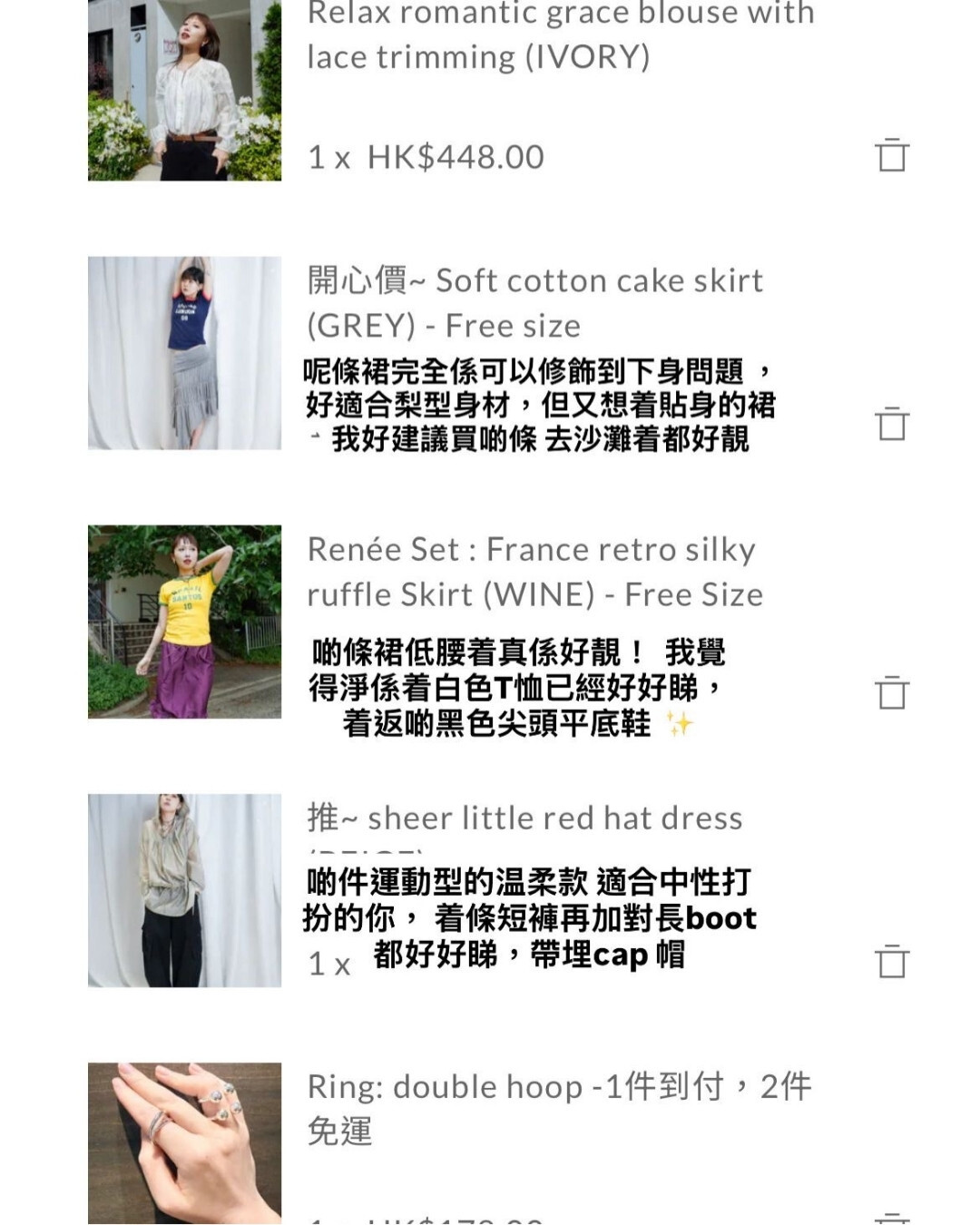Delete the Soft cotton cake skirt item
The height and width of the screenshot is (1225, 980).
pos(892,423)
